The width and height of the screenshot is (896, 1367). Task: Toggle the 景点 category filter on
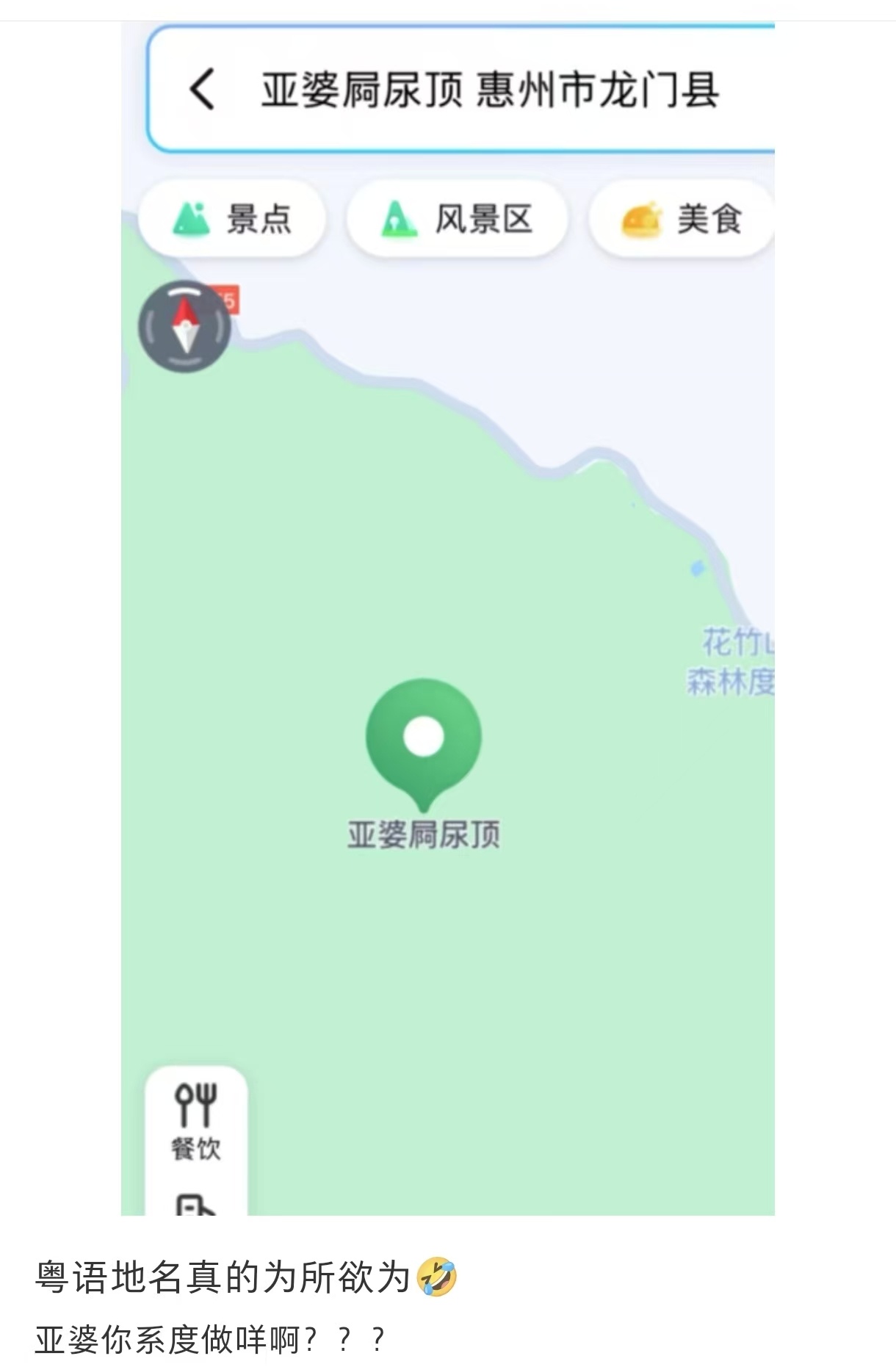232,219
